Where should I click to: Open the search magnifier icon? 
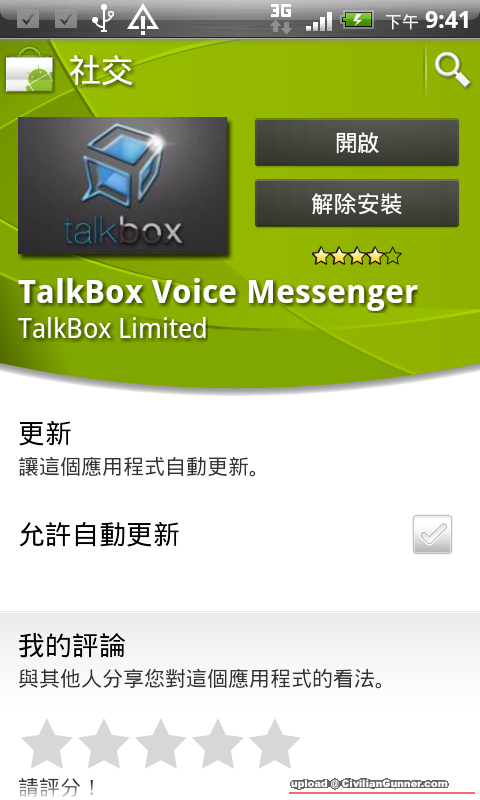click(452, 71)
